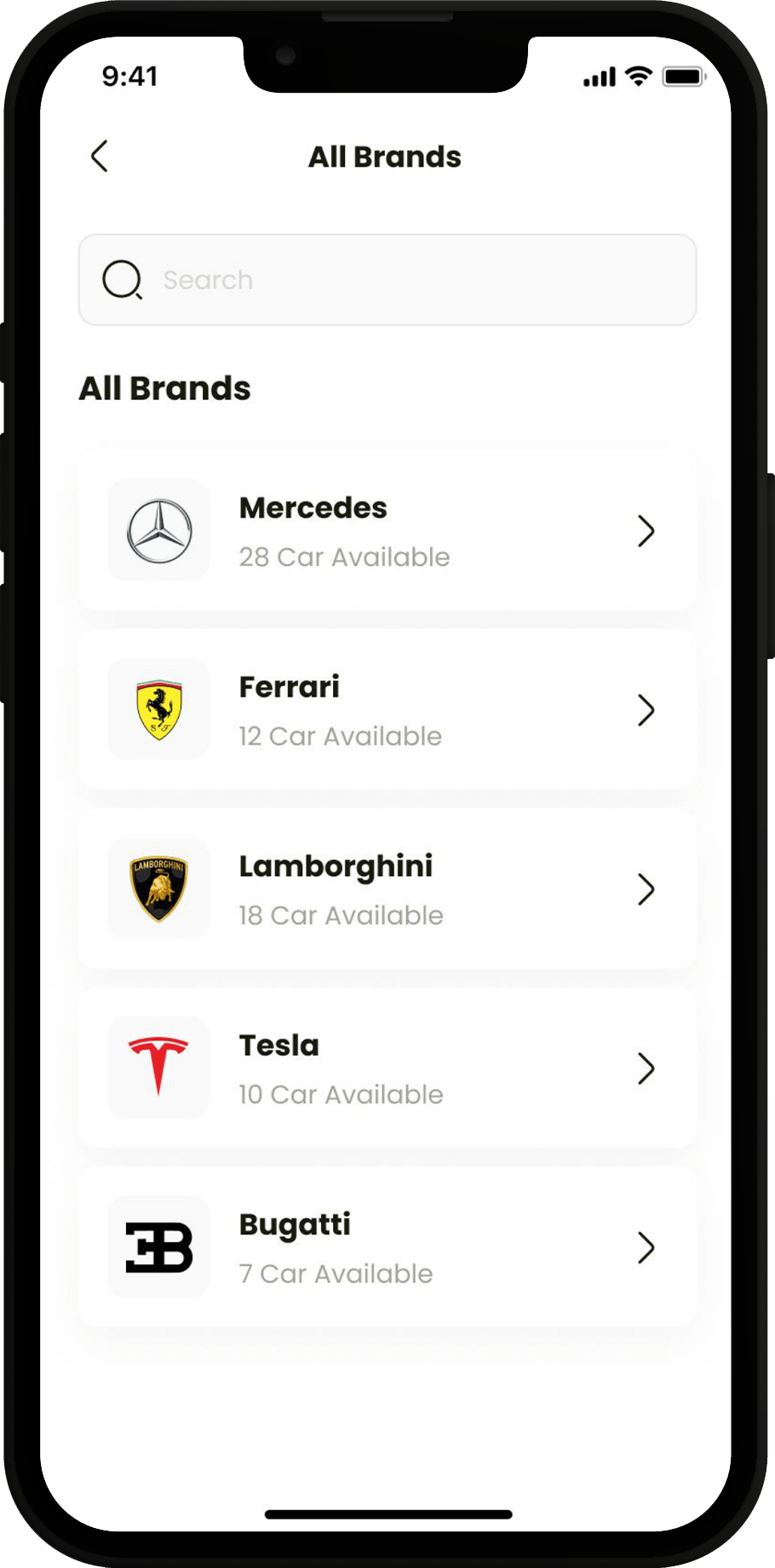Go back using the top arrow
Image resolution: width=775 pixels, height=1568 pixels.
click(x=100, y=157)
